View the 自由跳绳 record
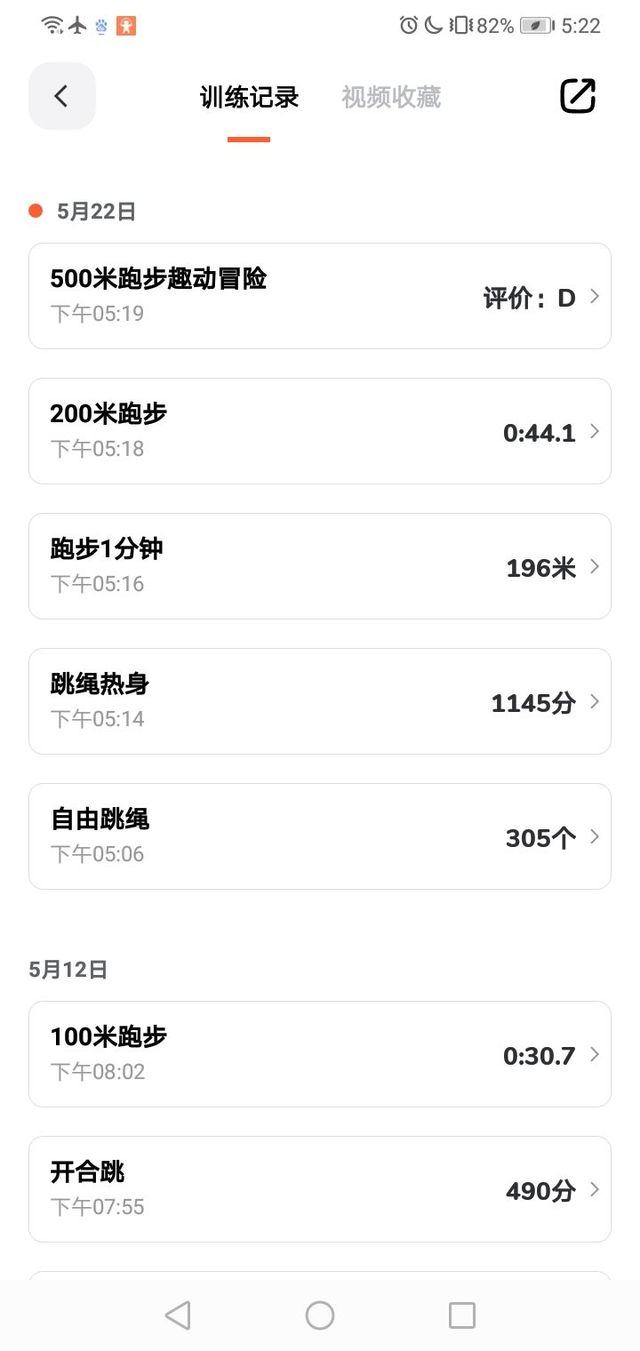Screen dimensions: 640x1351 pyautogui.click(x=320, y=836)
